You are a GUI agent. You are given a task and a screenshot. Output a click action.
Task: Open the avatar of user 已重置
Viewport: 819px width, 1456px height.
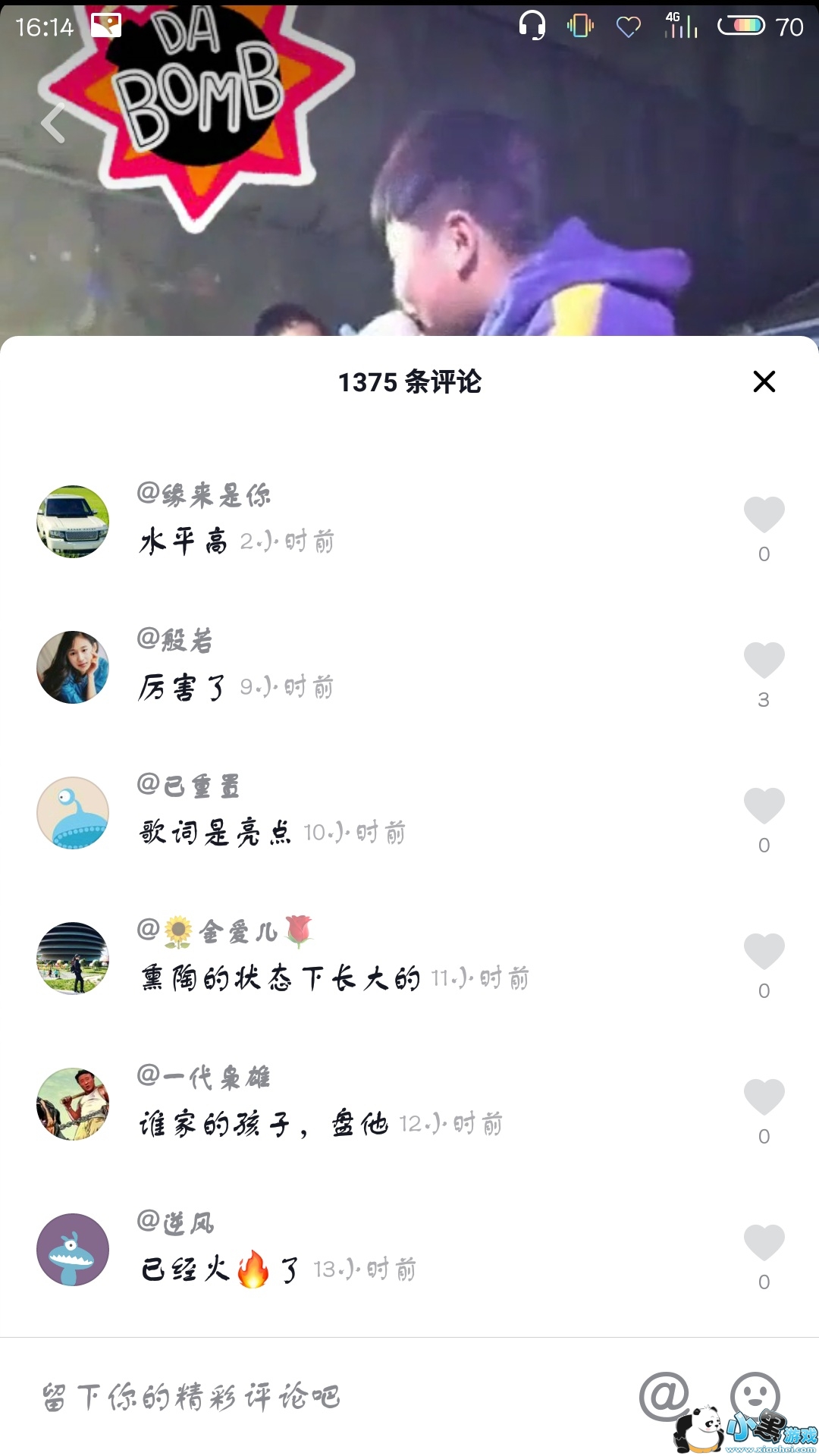[x=73, y=813]
